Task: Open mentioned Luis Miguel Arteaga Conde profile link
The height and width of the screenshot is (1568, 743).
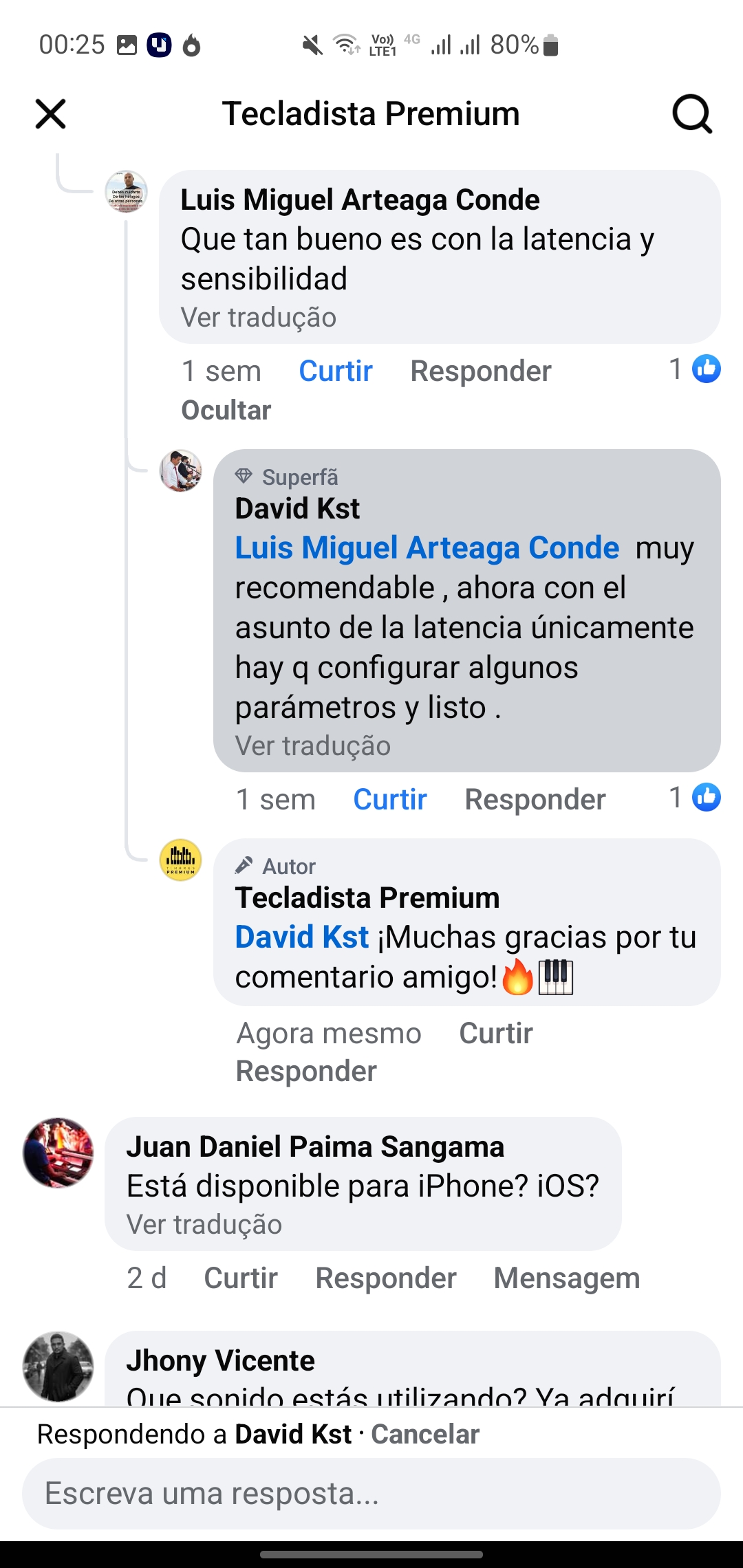Action: coord(427,548)
